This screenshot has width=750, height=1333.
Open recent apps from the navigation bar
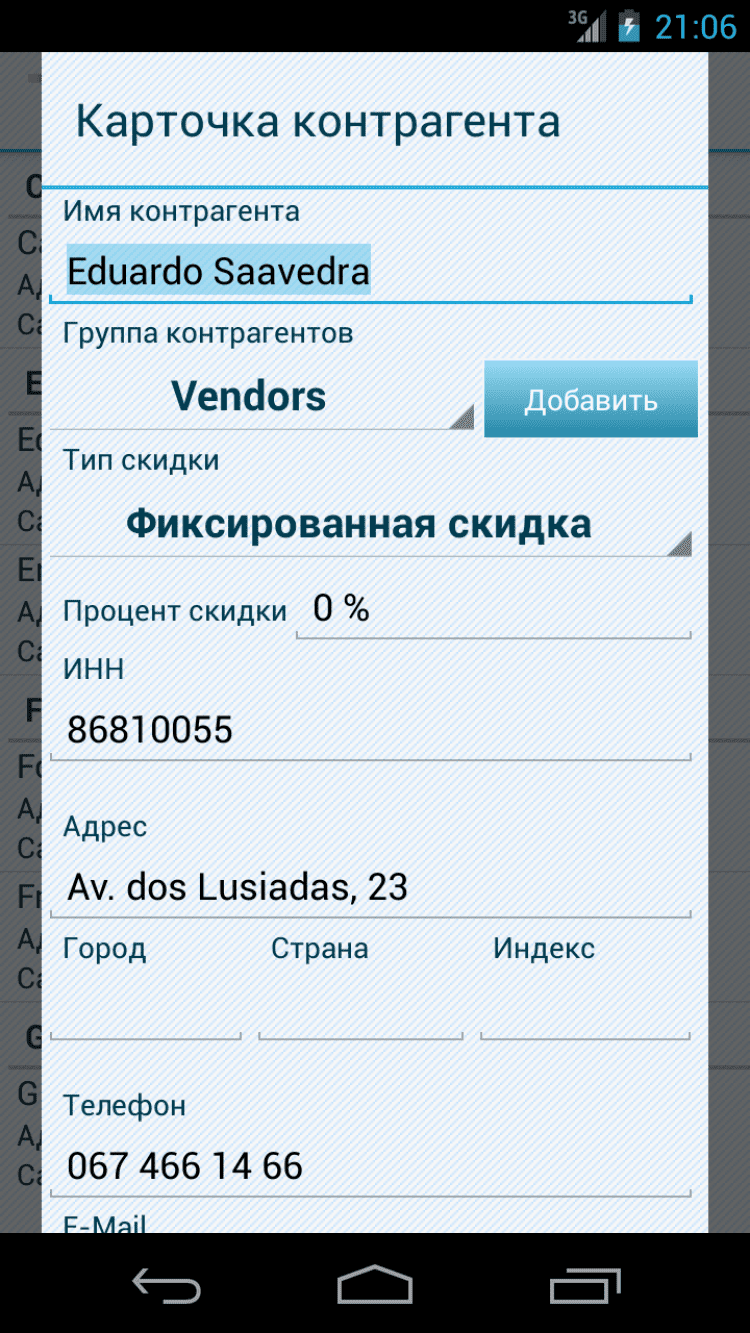click(x=585, y=1284)
